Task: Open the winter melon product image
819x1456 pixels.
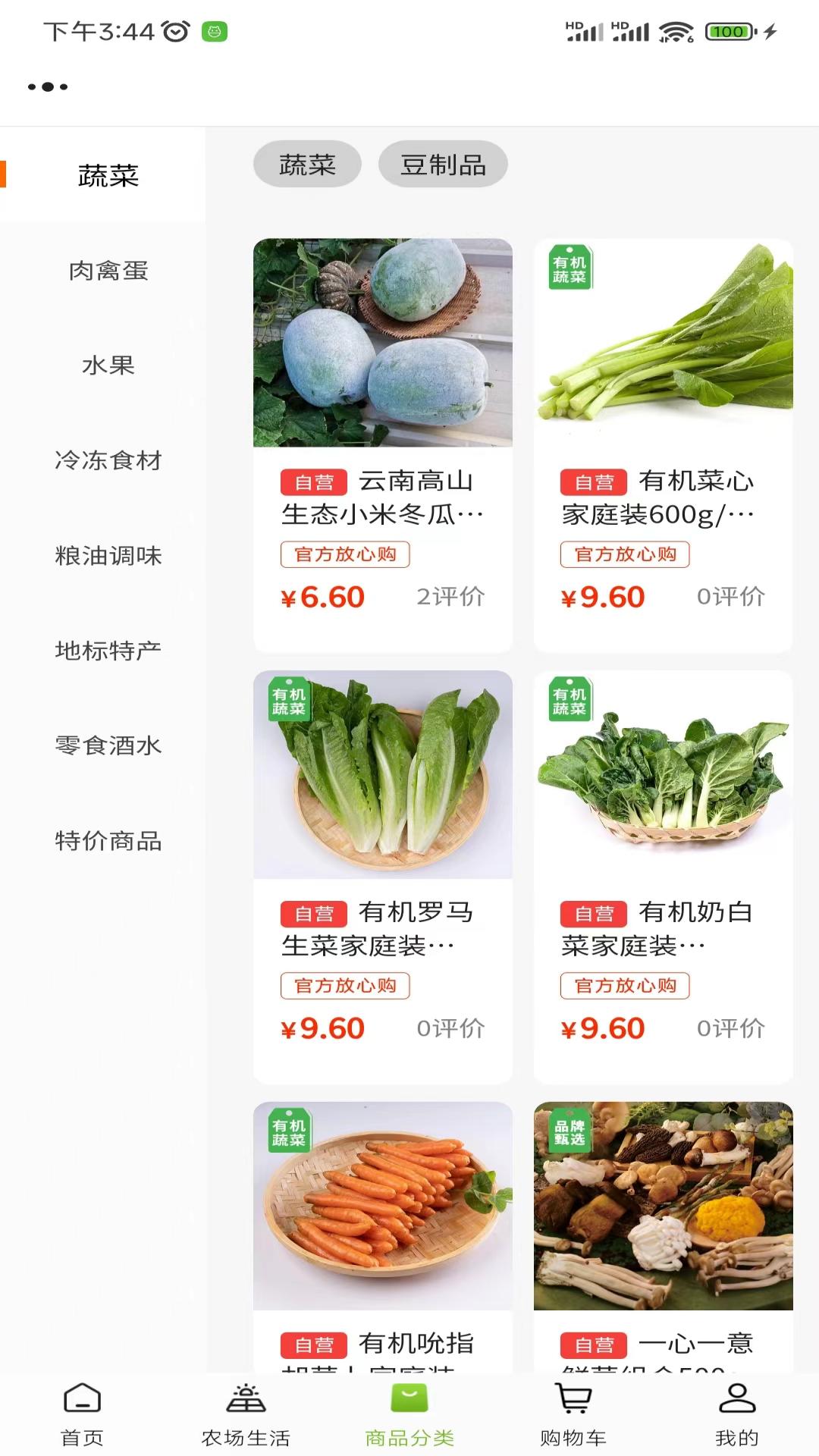Action: click(381, 342)
